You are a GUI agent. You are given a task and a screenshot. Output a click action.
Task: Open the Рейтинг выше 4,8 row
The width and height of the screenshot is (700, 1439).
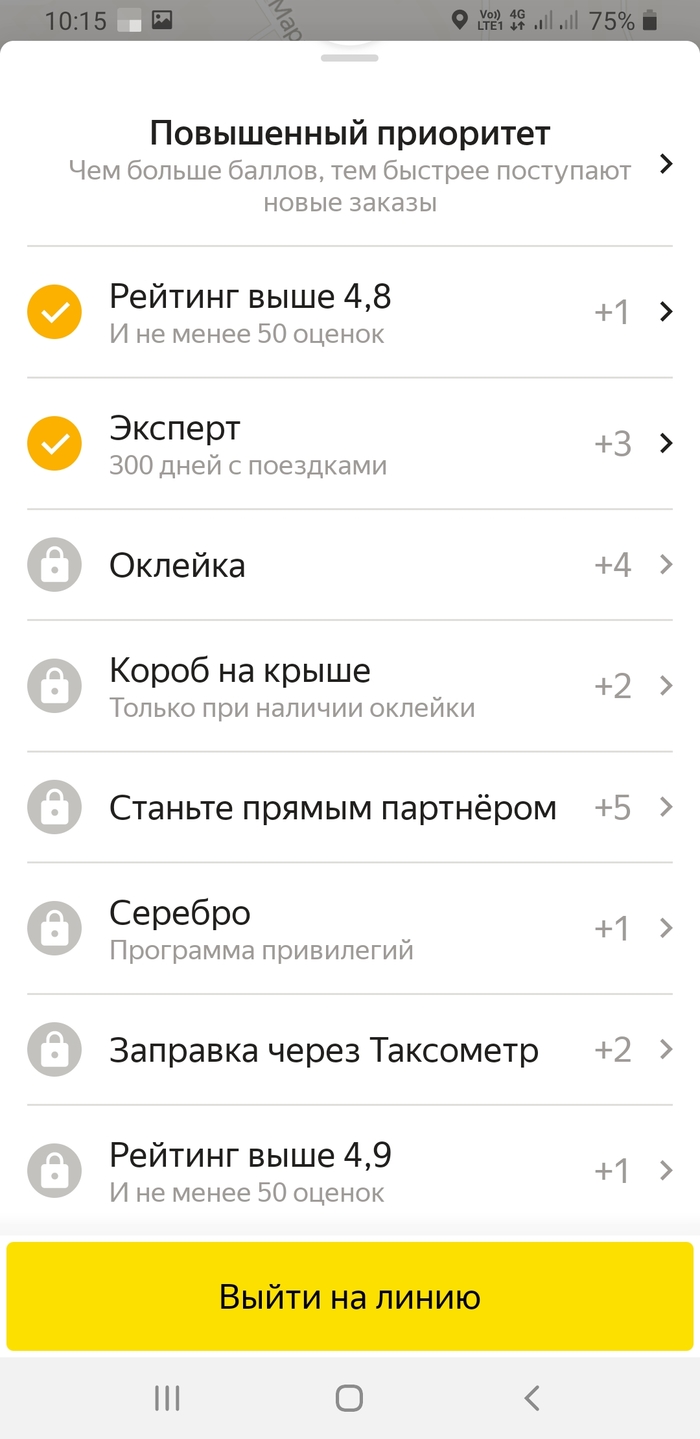click(x=350, y=313)
